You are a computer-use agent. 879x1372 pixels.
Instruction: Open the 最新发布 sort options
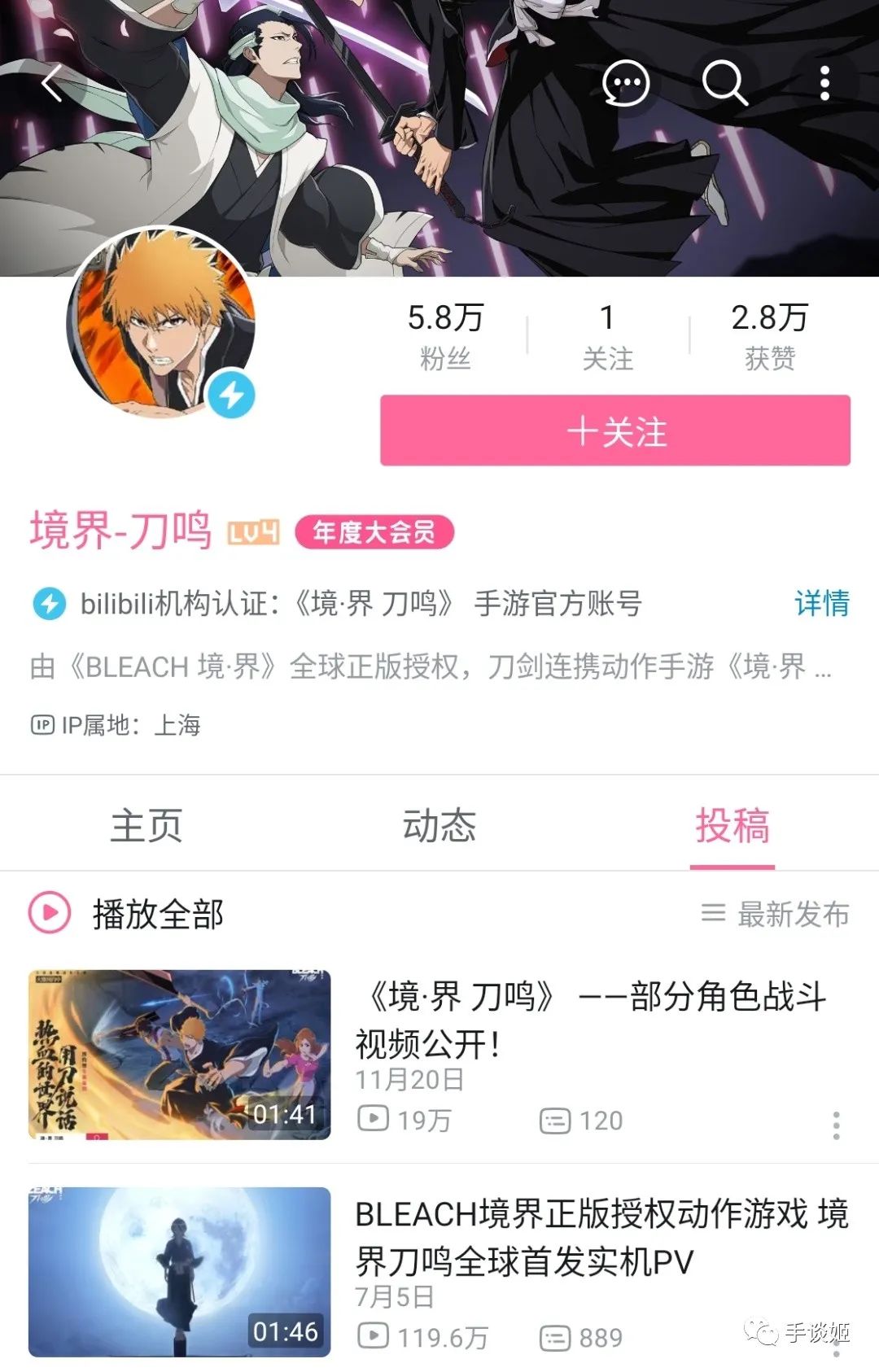point(776,914)
